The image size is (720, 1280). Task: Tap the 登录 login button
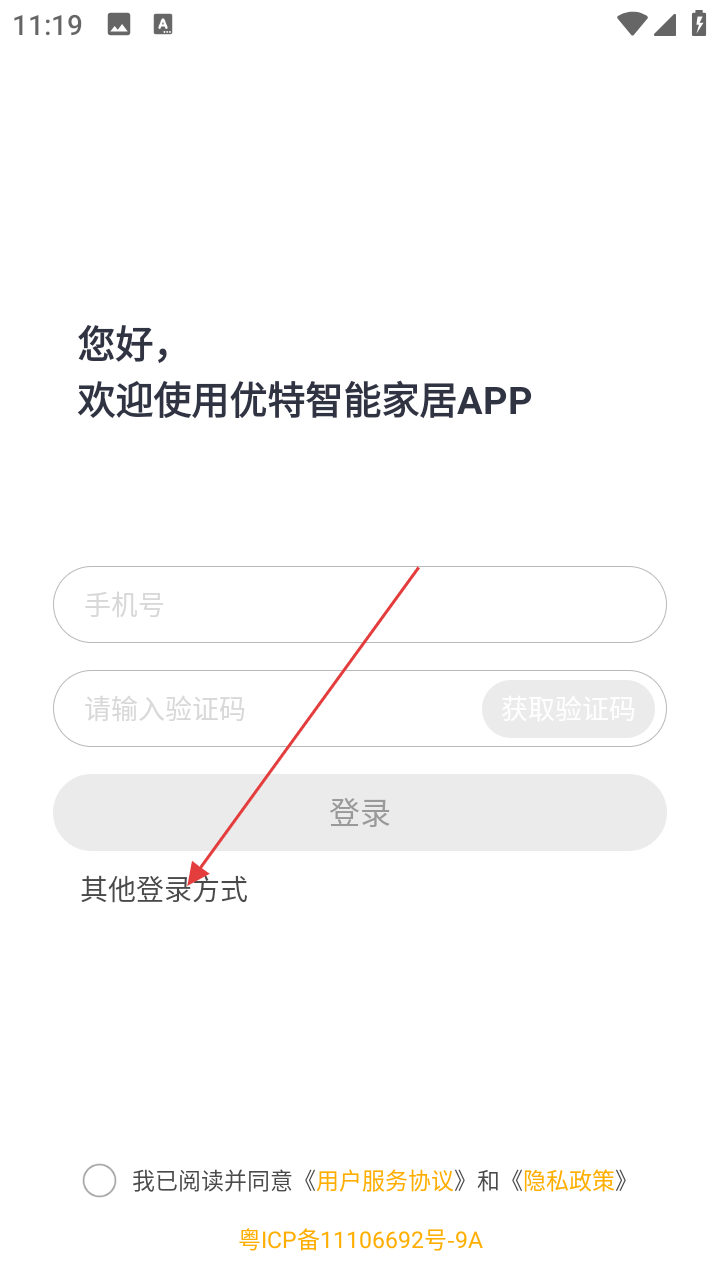pyautogui.click(x=360, y=812)
